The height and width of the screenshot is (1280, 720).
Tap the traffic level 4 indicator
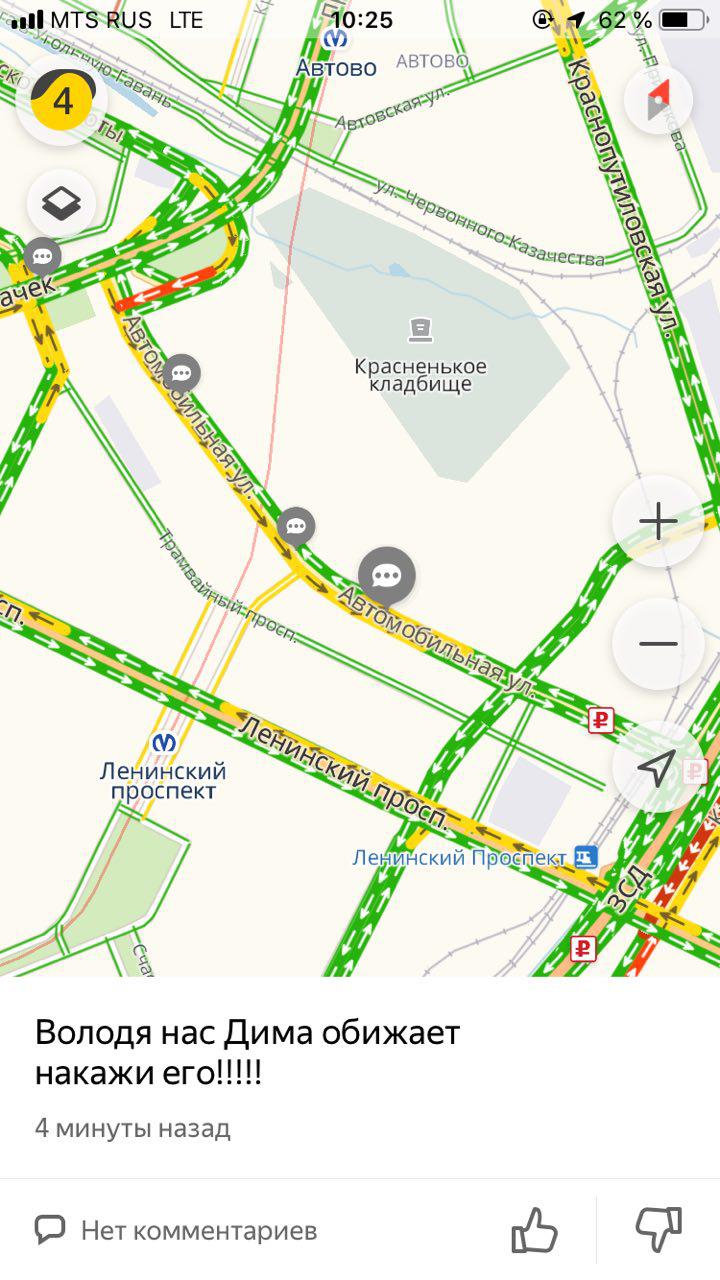click(x=62, y=102)
